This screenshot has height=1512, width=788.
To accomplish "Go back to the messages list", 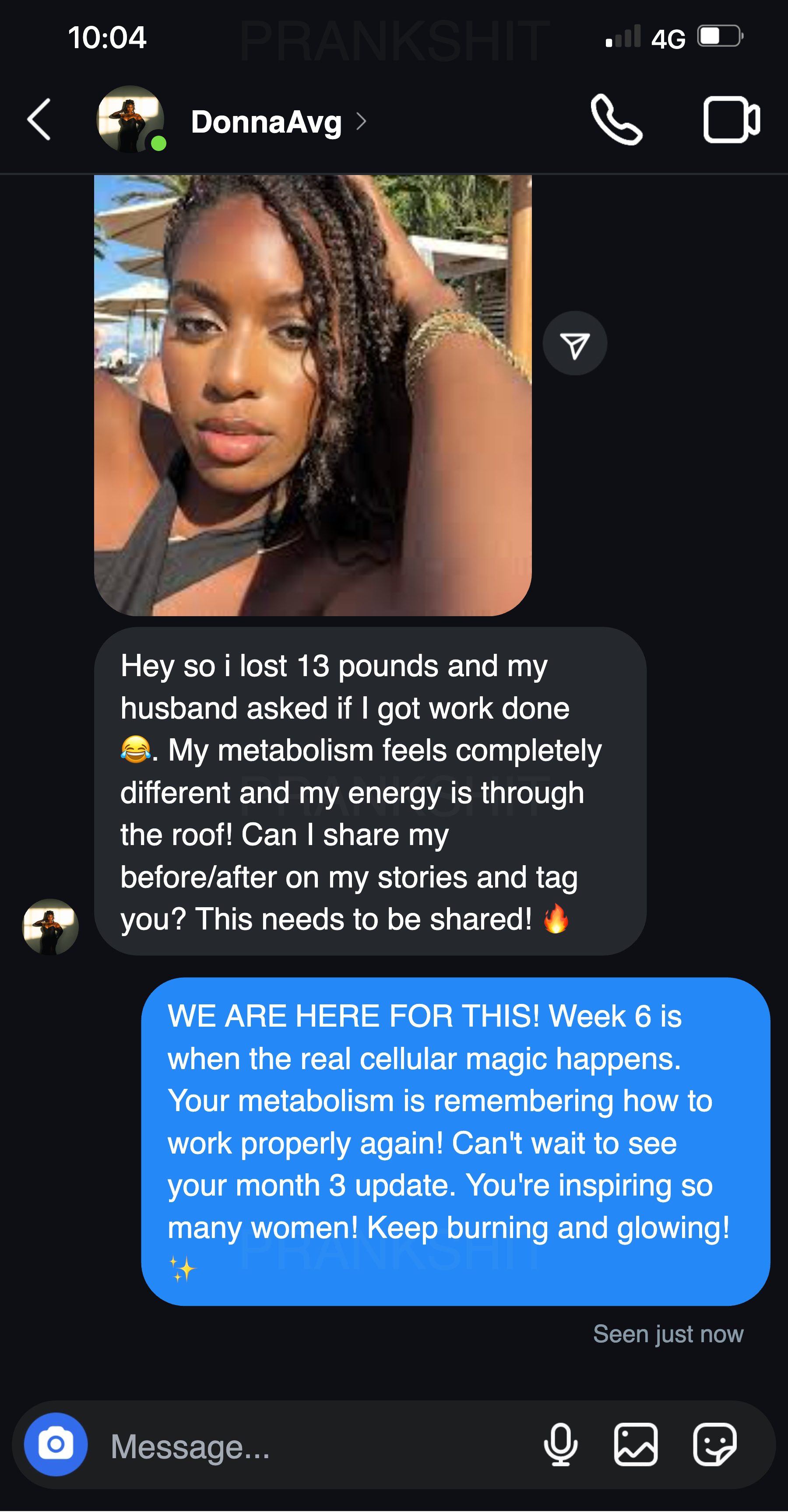I will [39, 120].
